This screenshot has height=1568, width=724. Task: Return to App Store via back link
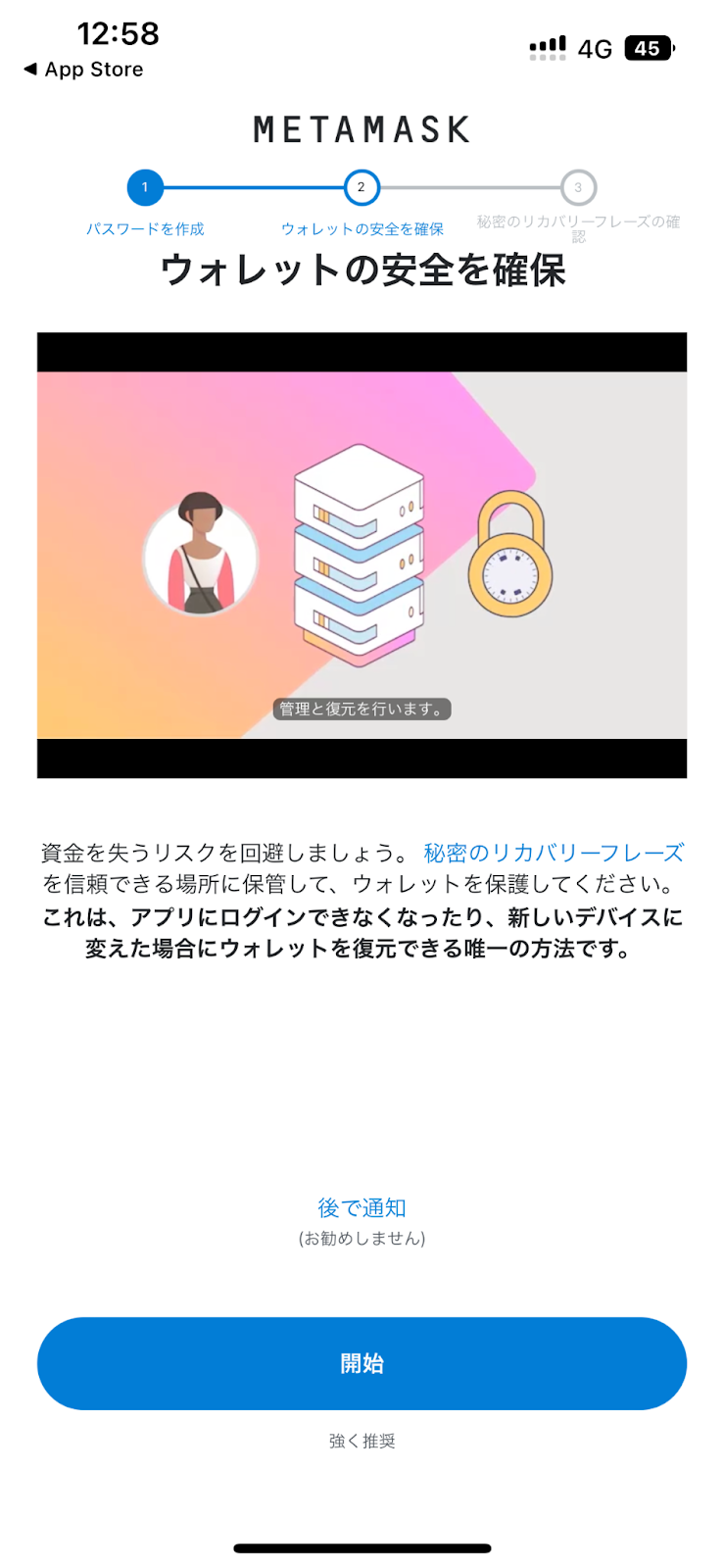[x=83, y=70]
